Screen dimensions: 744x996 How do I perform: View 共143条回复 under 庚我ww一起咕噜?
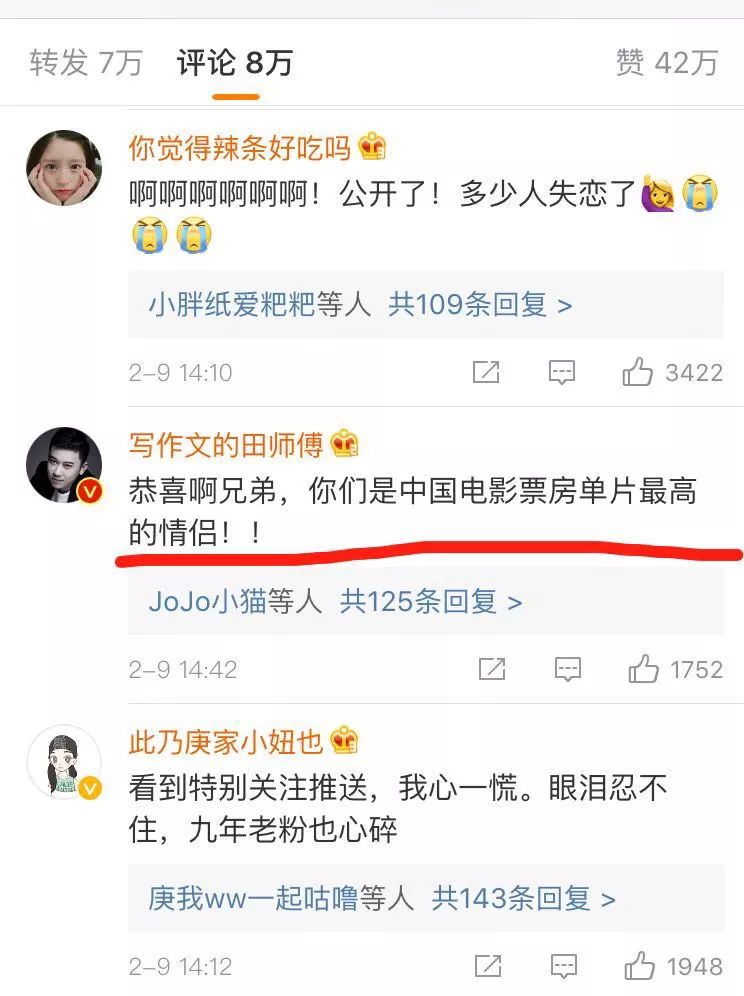(x=523, y=898)
